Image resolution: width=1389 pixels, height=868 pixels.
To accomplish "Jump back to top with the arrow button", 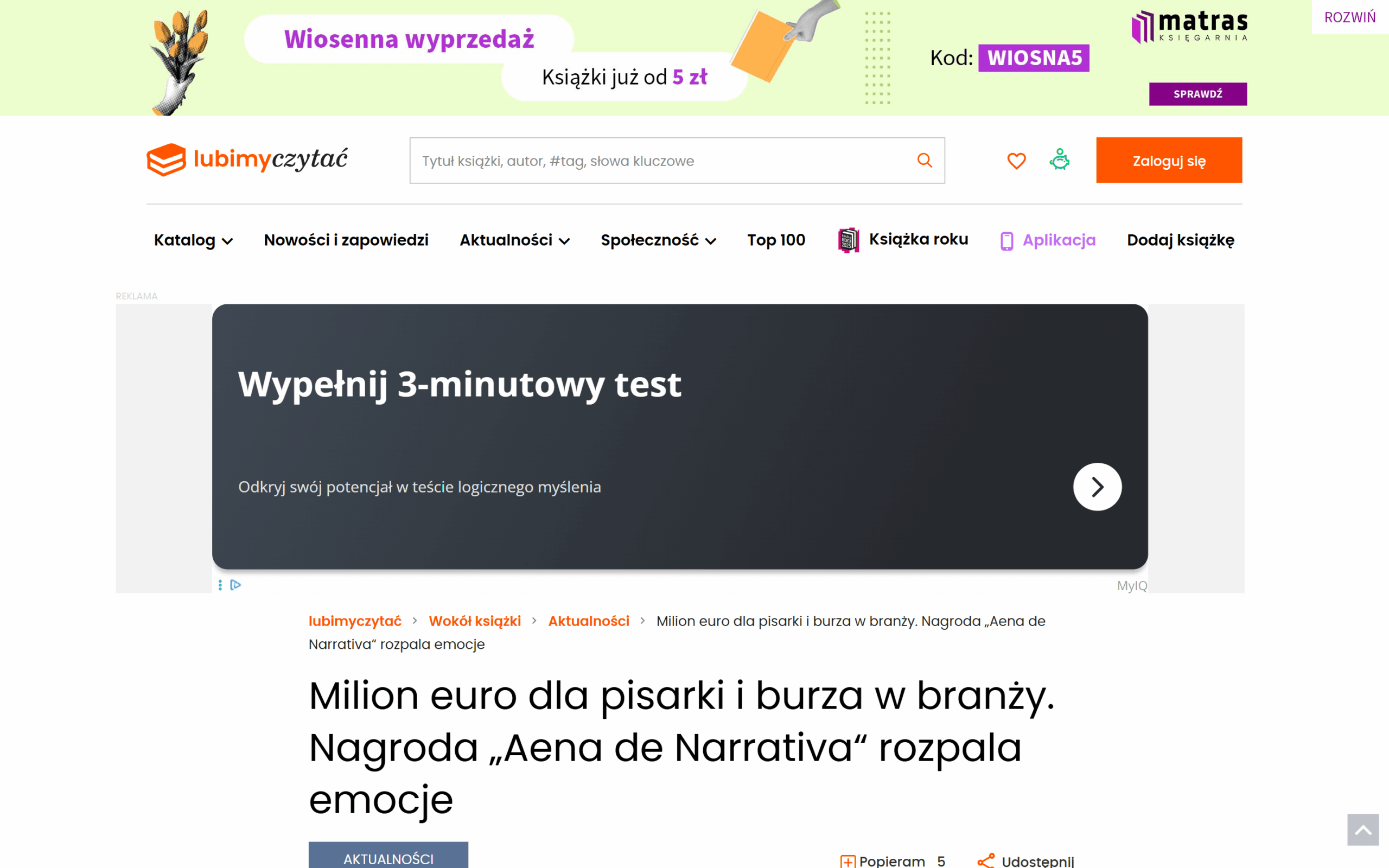I will point(1362,829).
